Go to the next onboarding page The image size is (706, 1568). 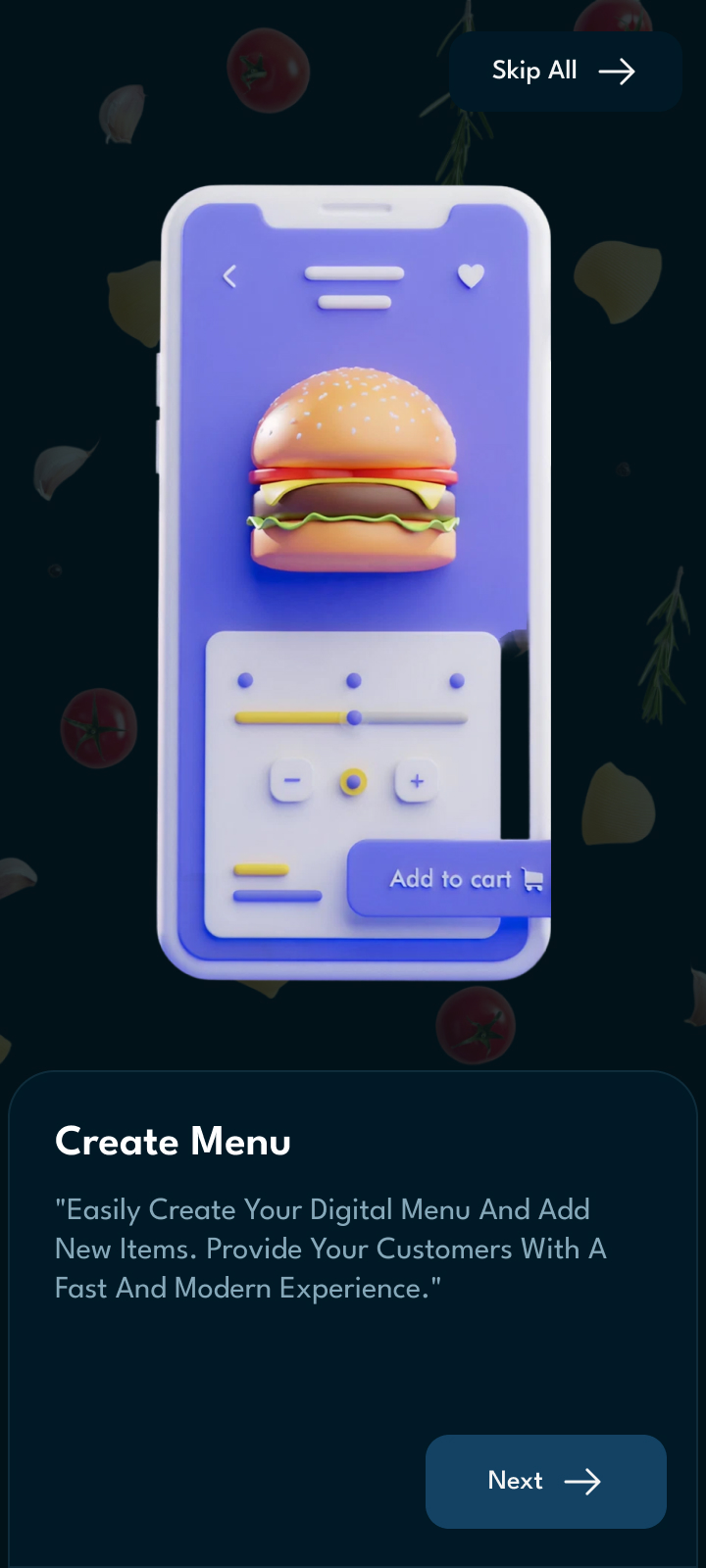(545, 1481)
